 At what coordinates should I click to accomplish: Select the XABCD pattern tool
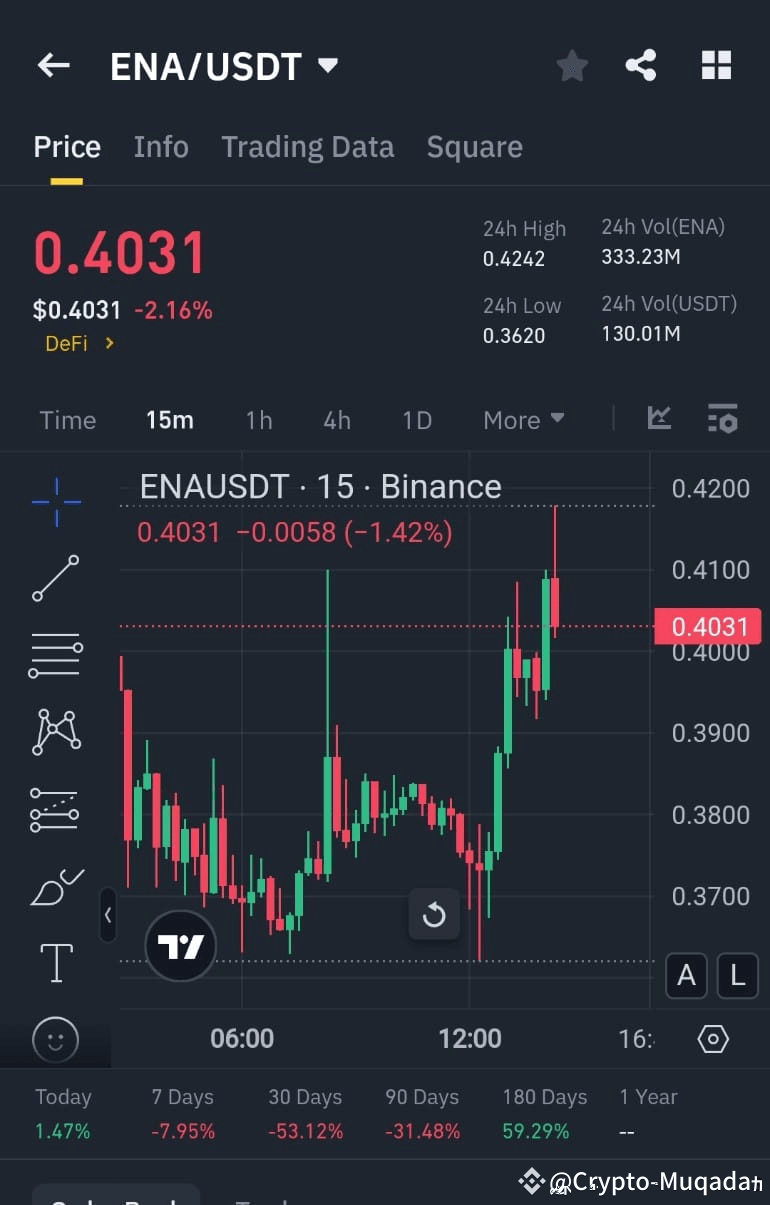[55, 732]
